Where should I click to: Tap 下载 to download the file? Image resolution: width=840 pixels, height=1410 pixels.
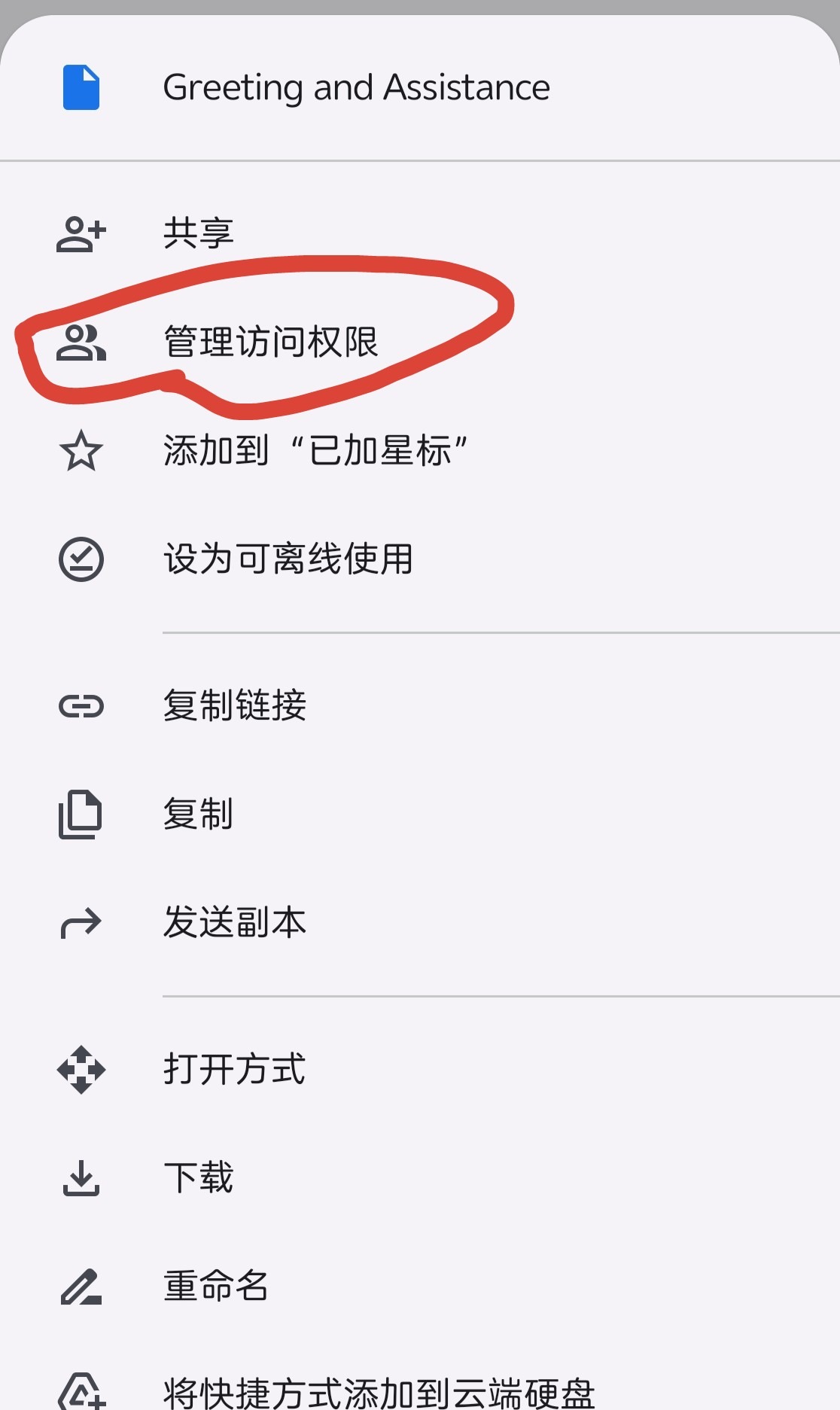coord(199,1178)
